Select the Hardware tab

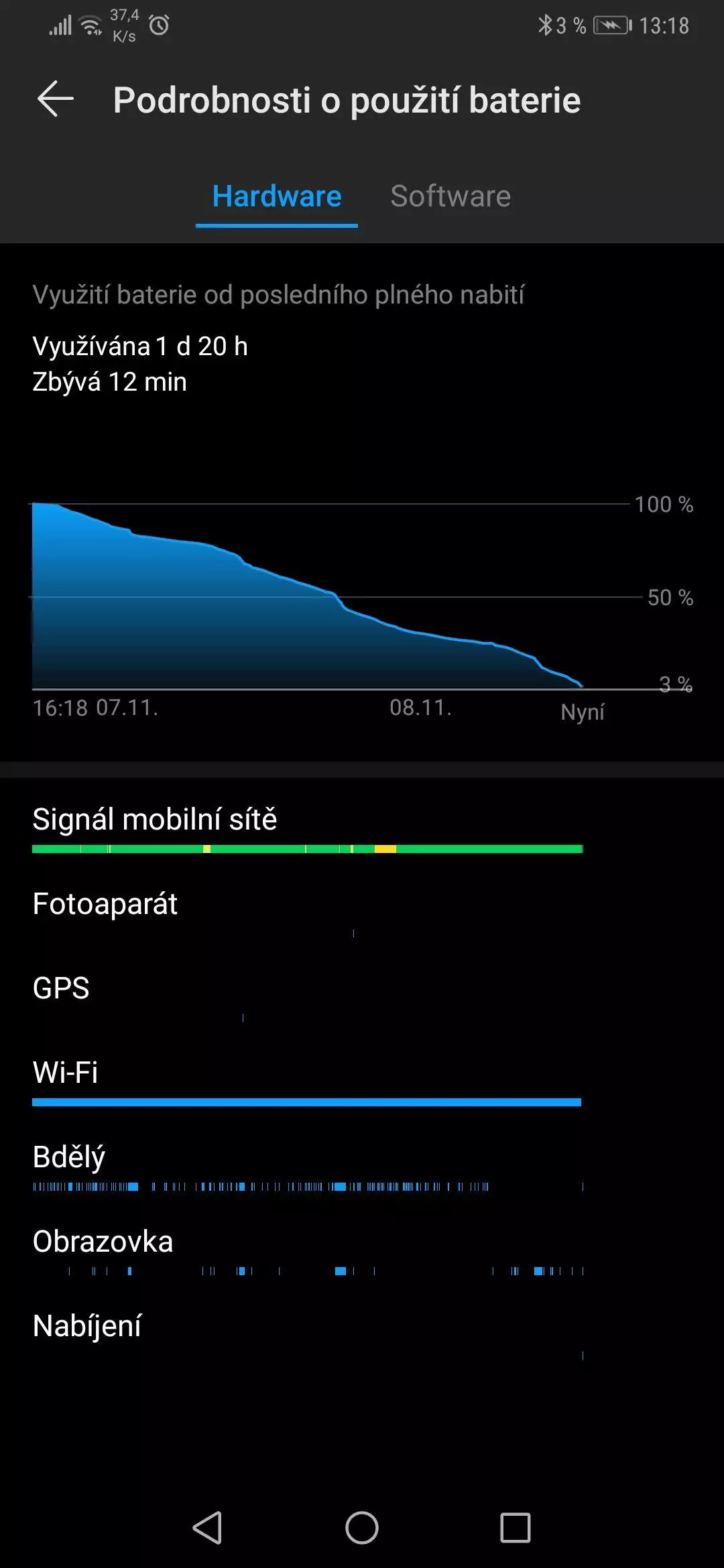pos(277,196)
